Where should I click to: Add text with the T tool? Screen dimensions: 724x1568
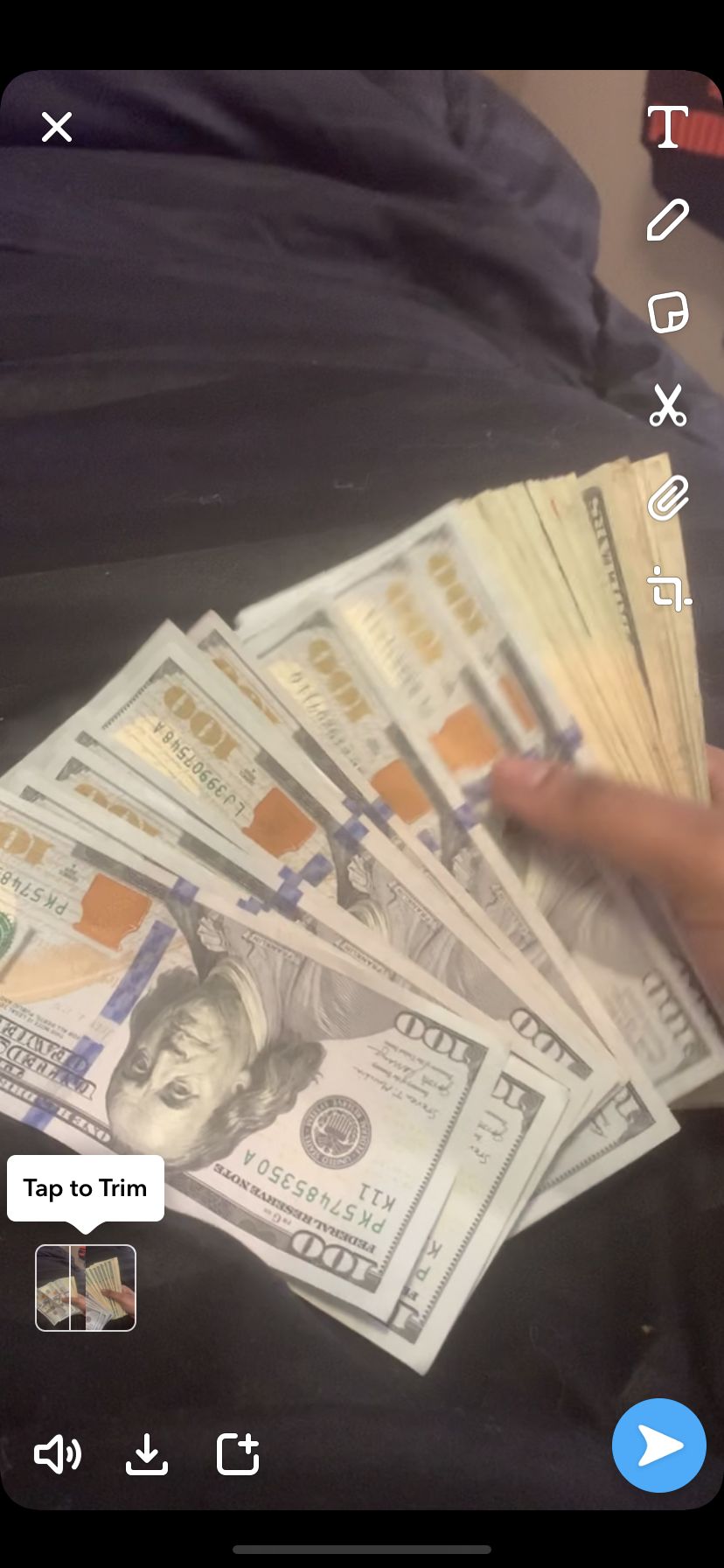tap(667, 127)
